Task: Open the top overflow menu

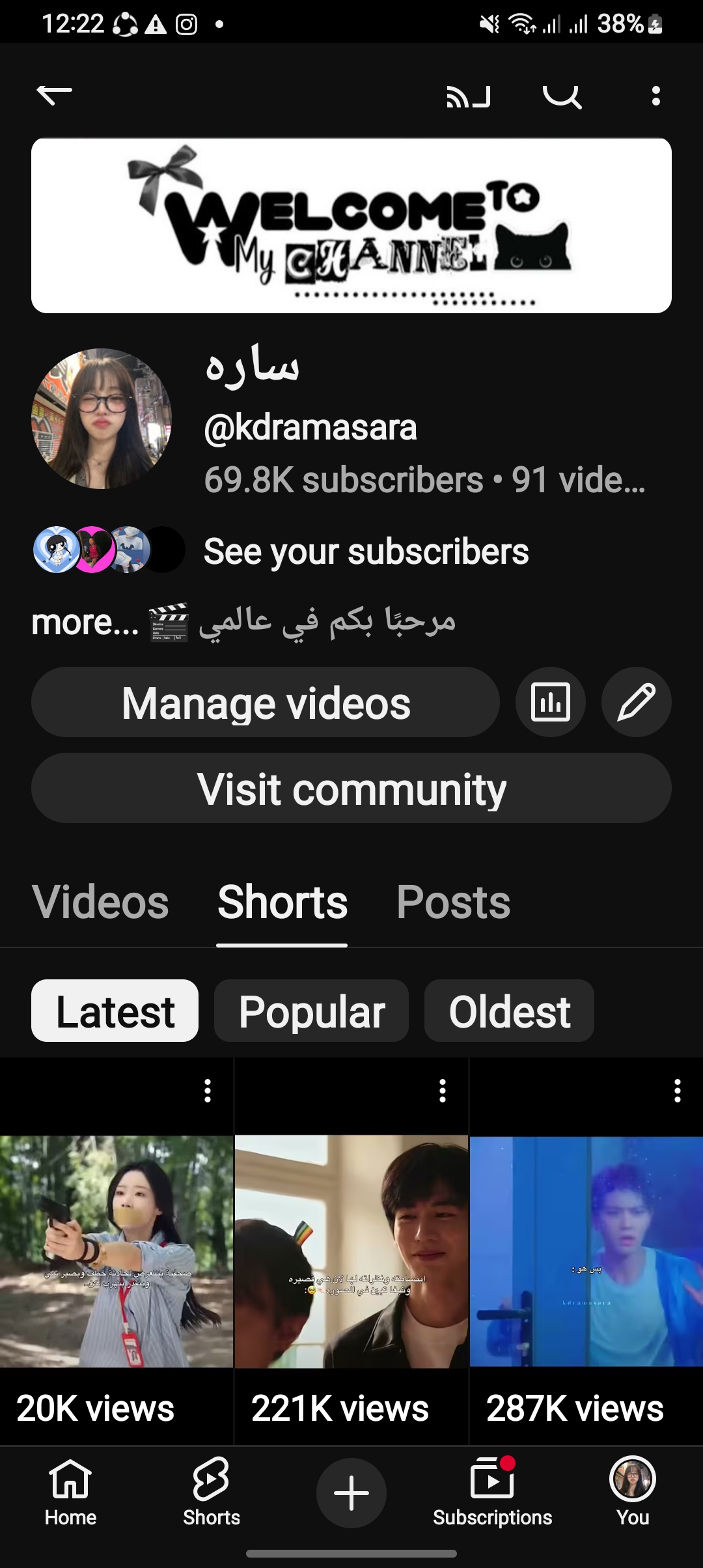Action: [x=655, y=96]
